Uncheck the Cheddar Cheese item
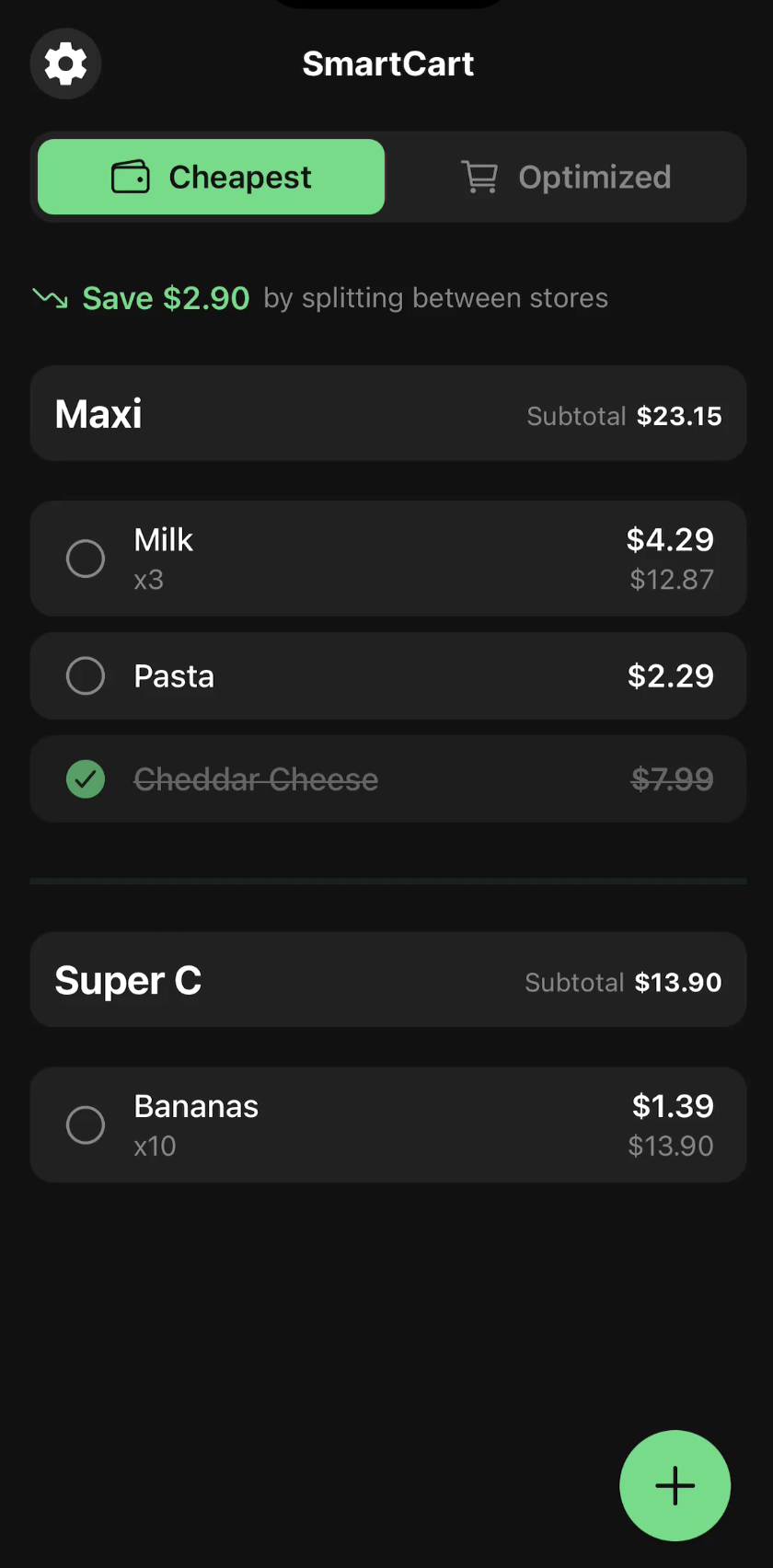Screen dimensions: 773x1568 pyautogui.click(x=86, y=779)
